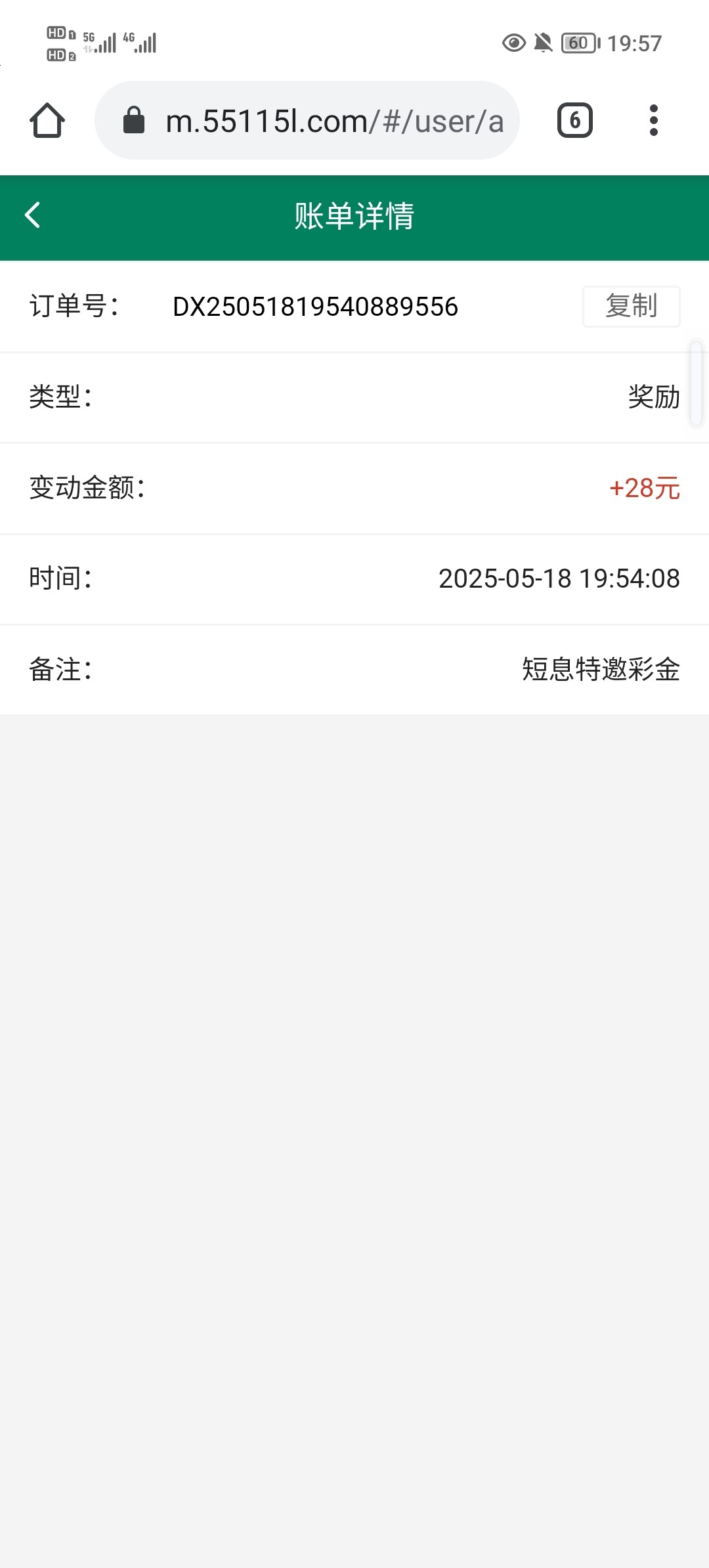Go back from the 账单详情 page
The width and height of the screenshot is (709, 1568).
click(x=33, y=215)
